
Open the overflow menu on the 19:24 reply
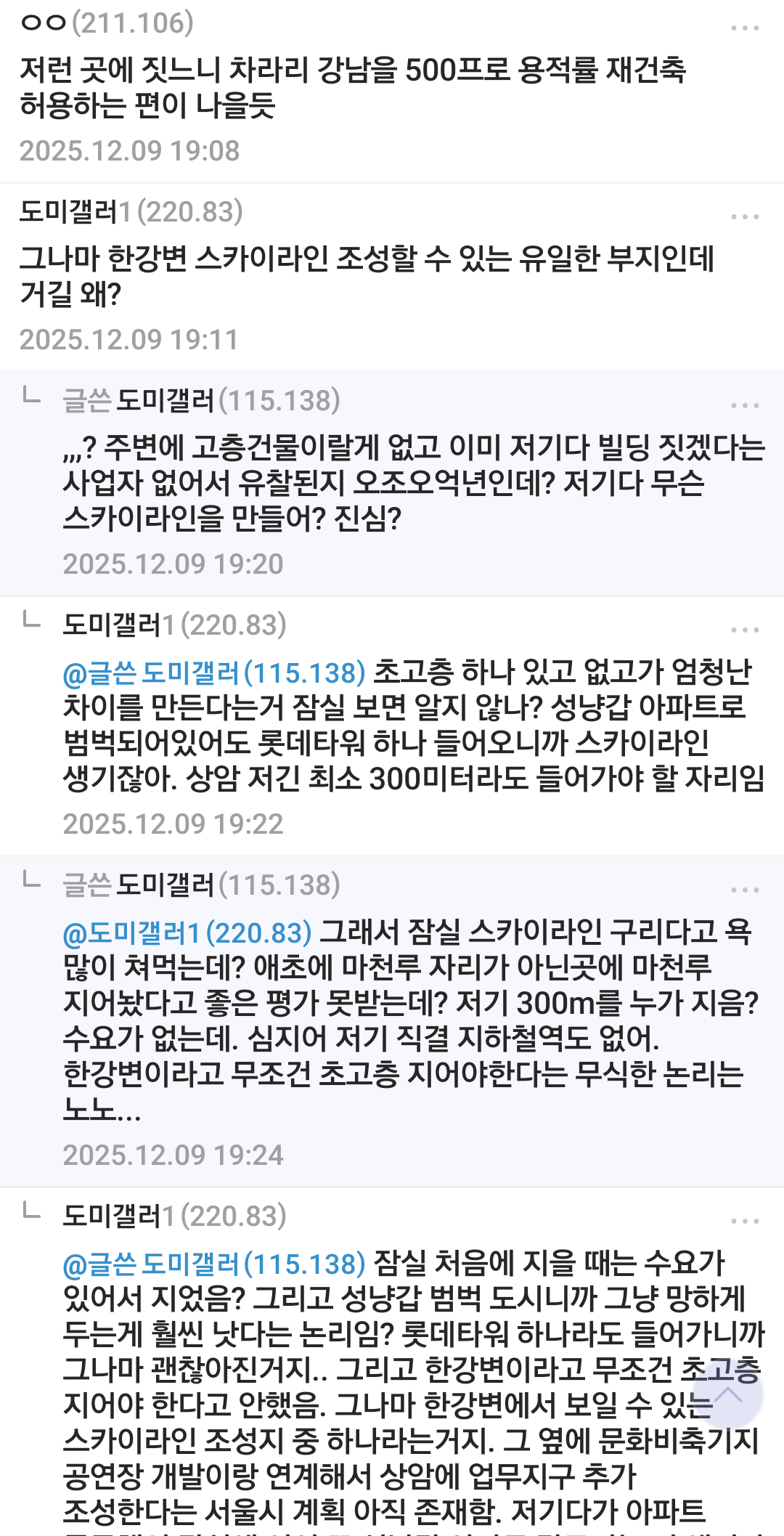point(745,890)
